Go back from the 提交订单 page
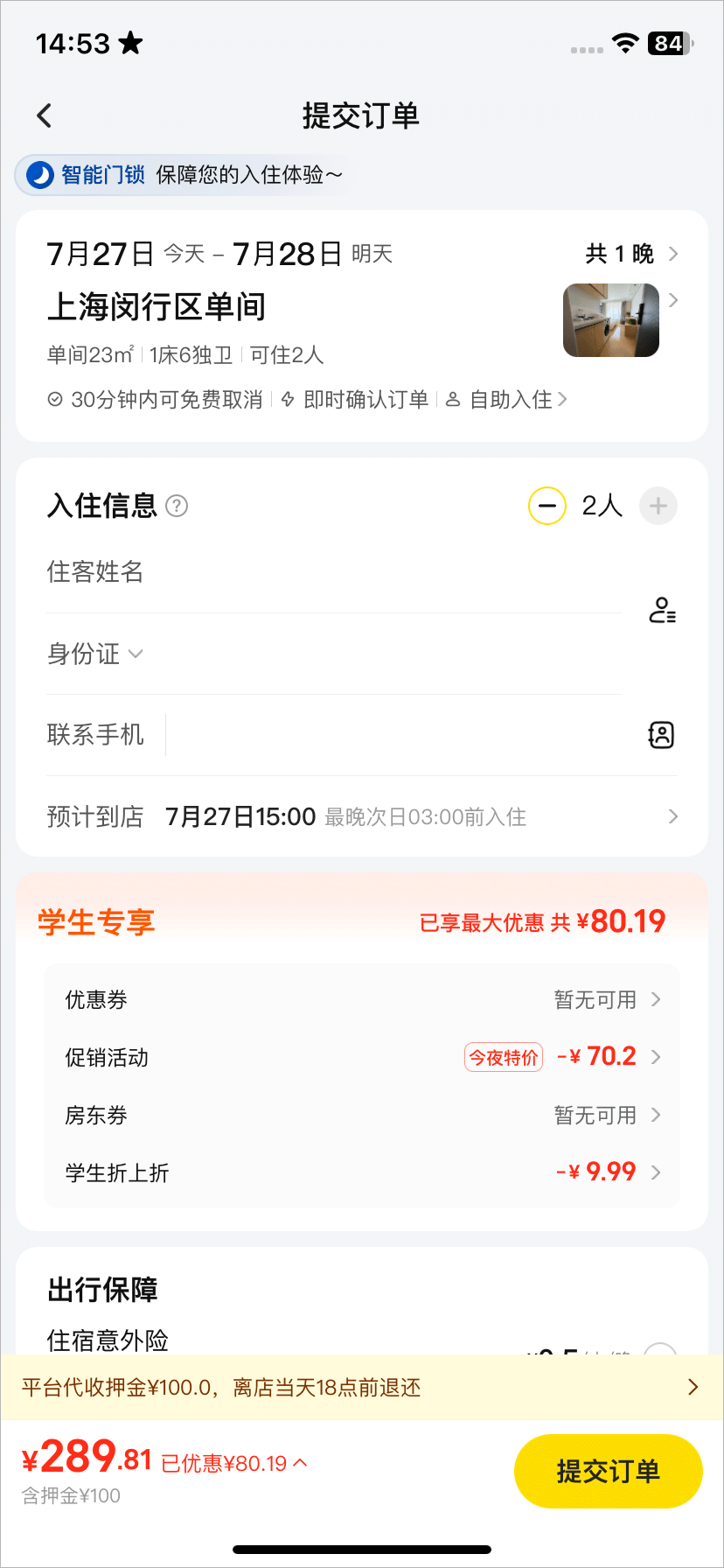The image size is (724, 1568). [x=45, y=115]
